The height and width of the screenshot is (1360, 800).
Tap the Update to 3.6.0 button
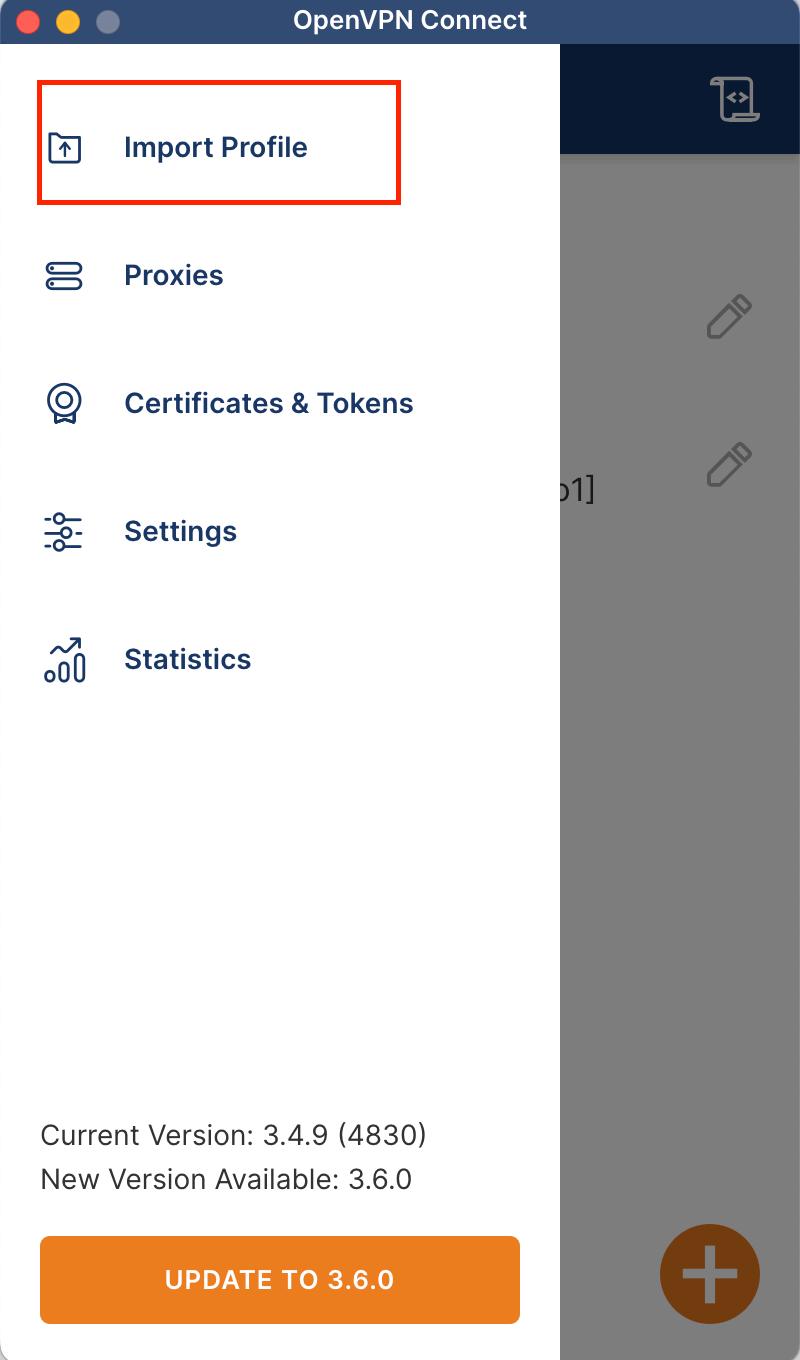280,1280
